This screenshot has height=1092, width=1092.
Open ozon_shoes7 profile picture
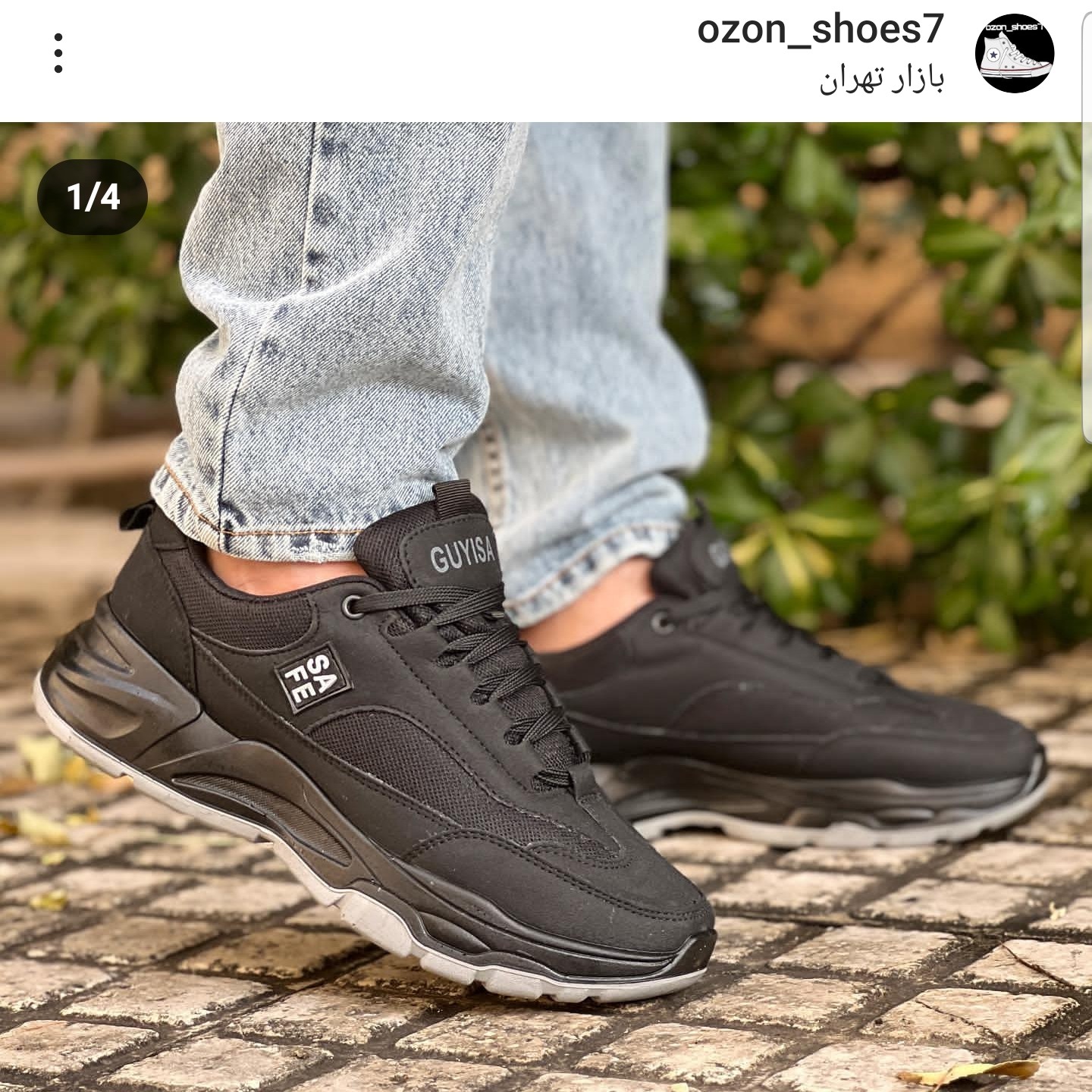pyautogui.click(x=1014, y=53)
